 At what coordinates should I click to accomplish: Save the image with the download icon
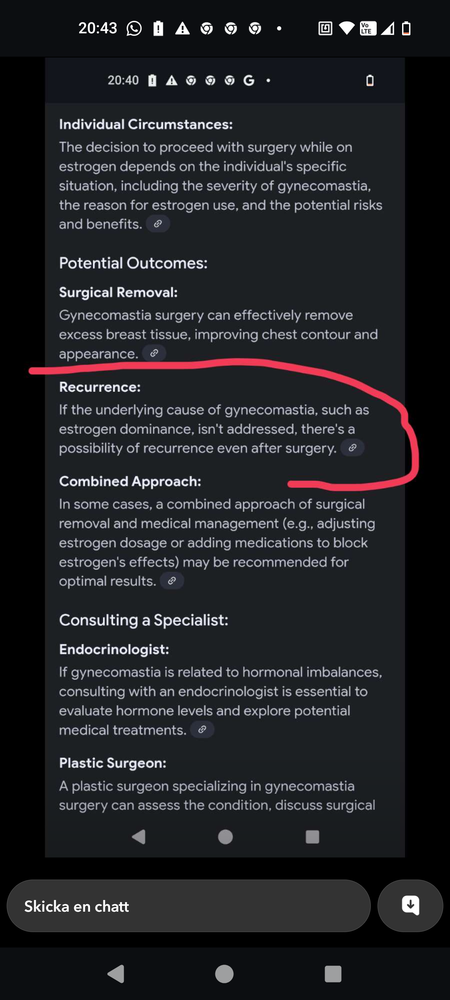(410, 906)
